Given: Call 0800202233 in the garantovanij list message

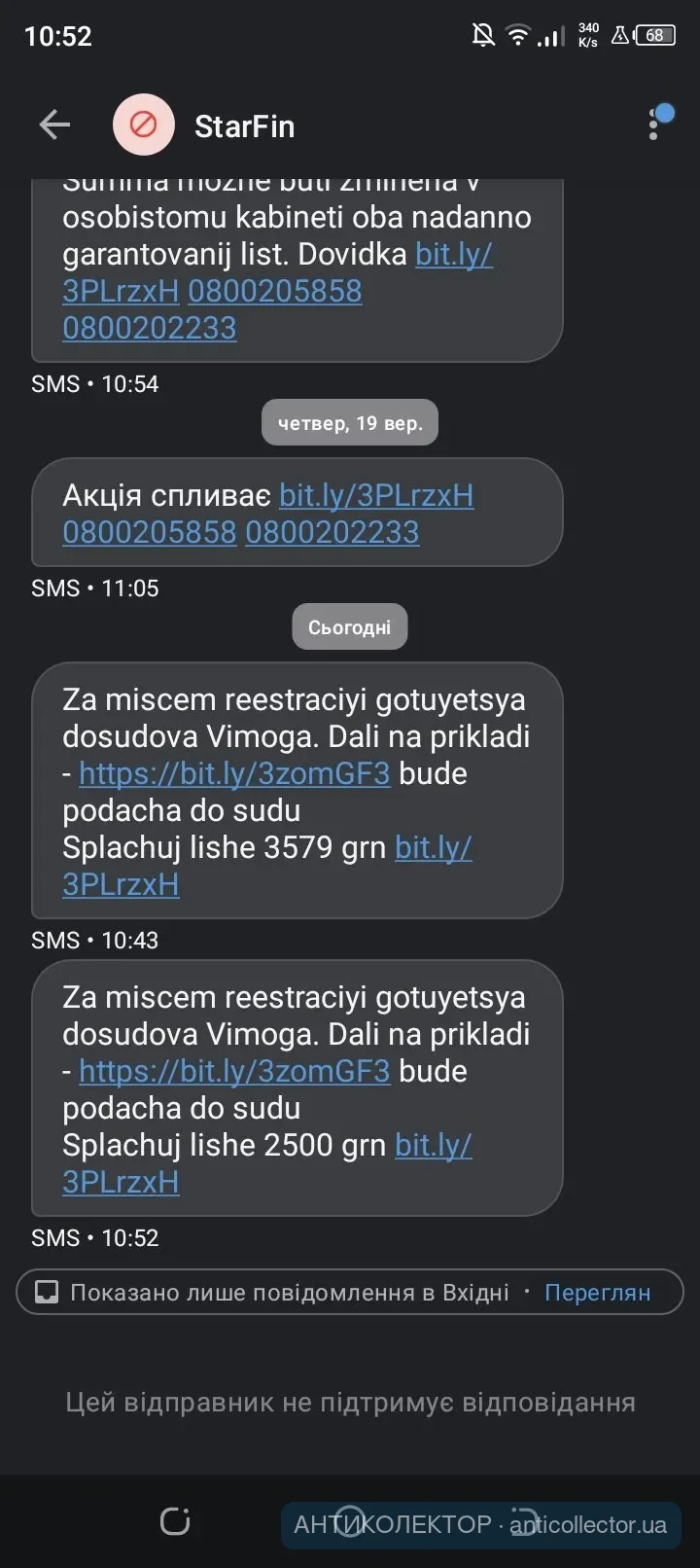Looking at the screenshot, I should pos(150,328).
